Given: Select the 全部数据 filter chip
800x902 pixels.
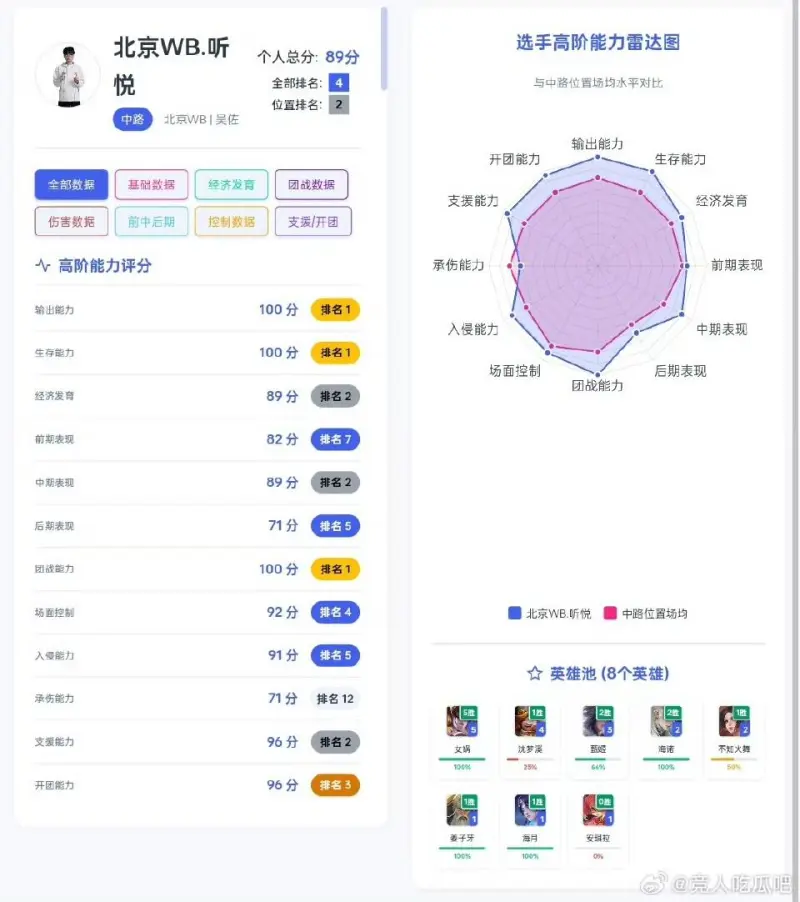Looking at the screenshot, I should (x=71, y=185).
